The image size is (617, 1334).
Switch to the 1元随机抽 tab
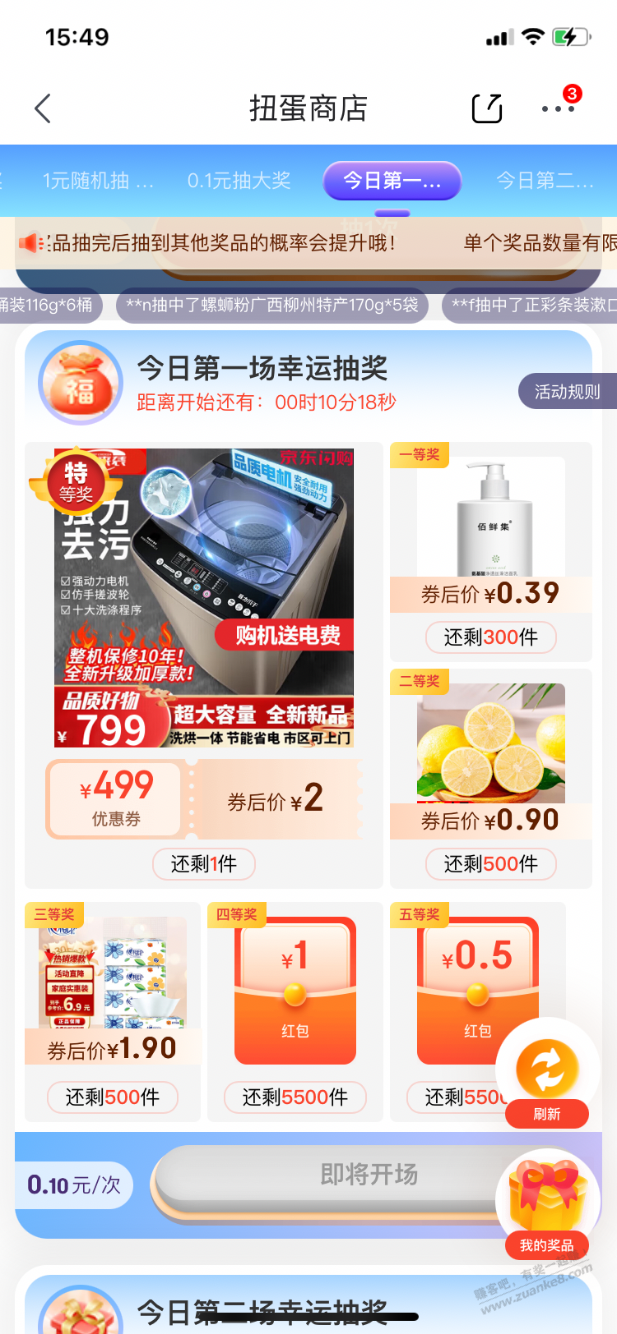[x=98, y=181]
